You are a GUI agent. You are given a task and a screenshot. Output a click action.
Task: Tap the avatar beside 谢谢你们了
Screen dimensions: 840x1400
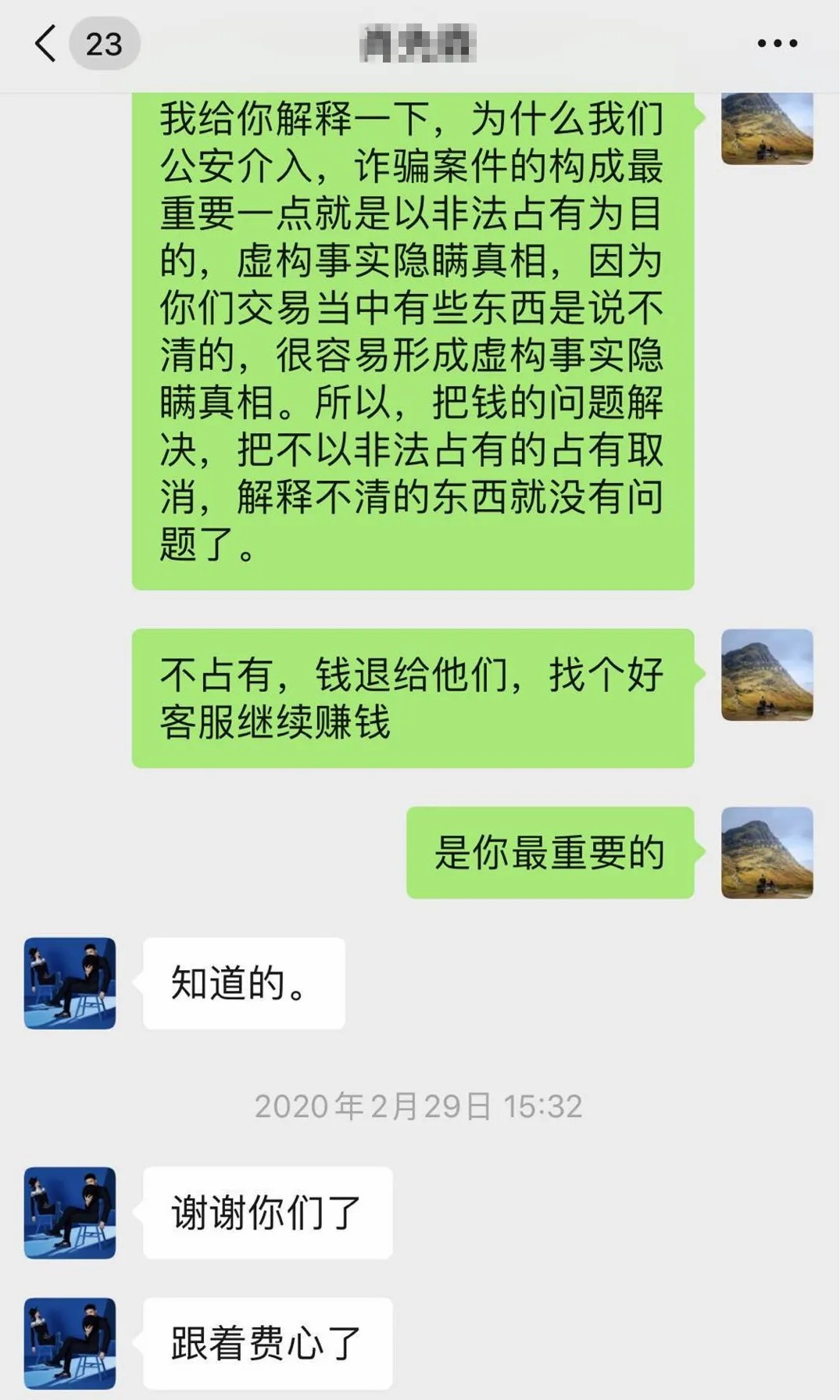70,1212
